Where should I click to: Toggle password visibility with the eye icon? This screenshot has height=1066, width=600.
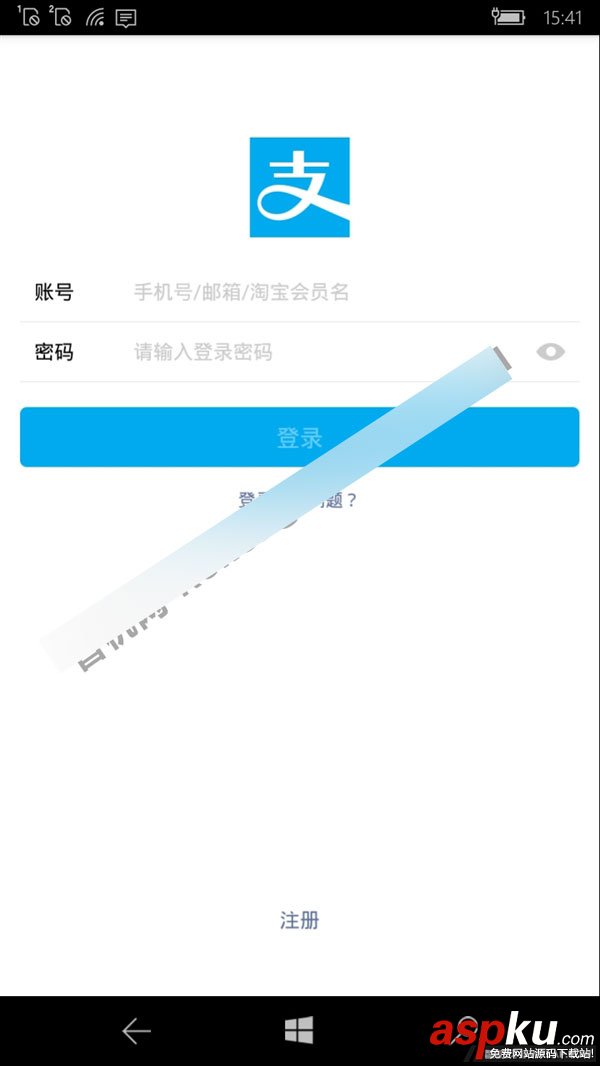(551, 352)
